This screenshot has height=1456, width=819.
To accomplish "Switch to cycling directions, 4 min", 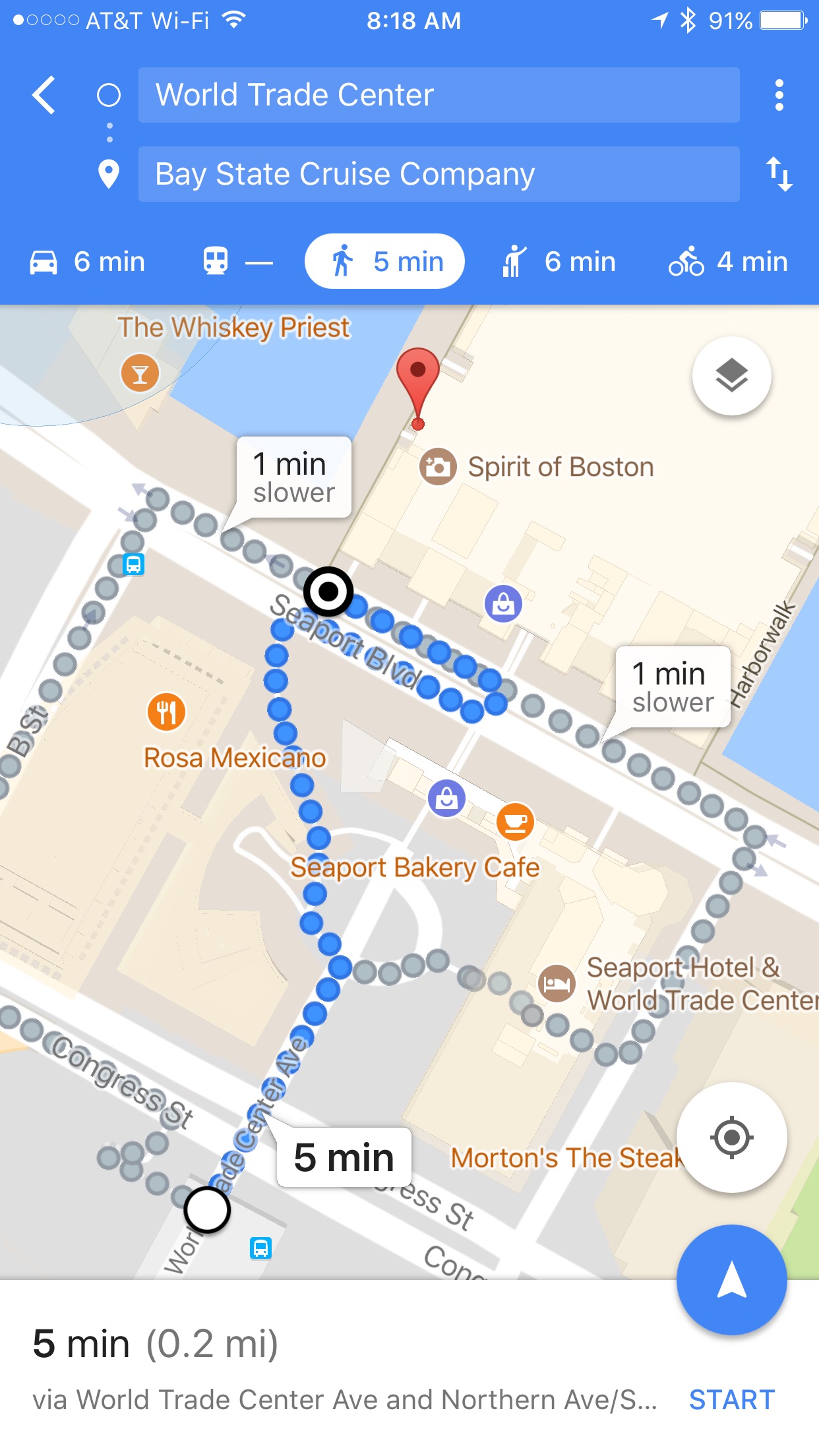I will click(728, 262).
